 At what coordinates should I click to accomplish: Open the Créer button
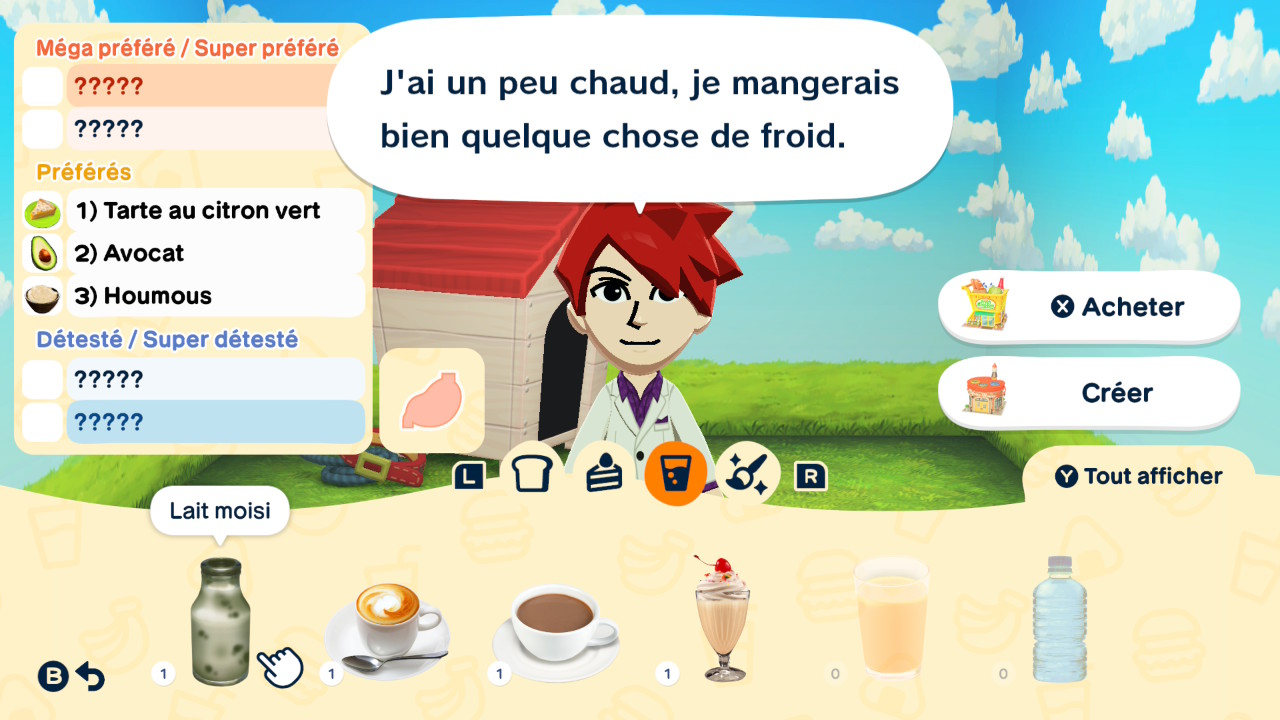1089,393
